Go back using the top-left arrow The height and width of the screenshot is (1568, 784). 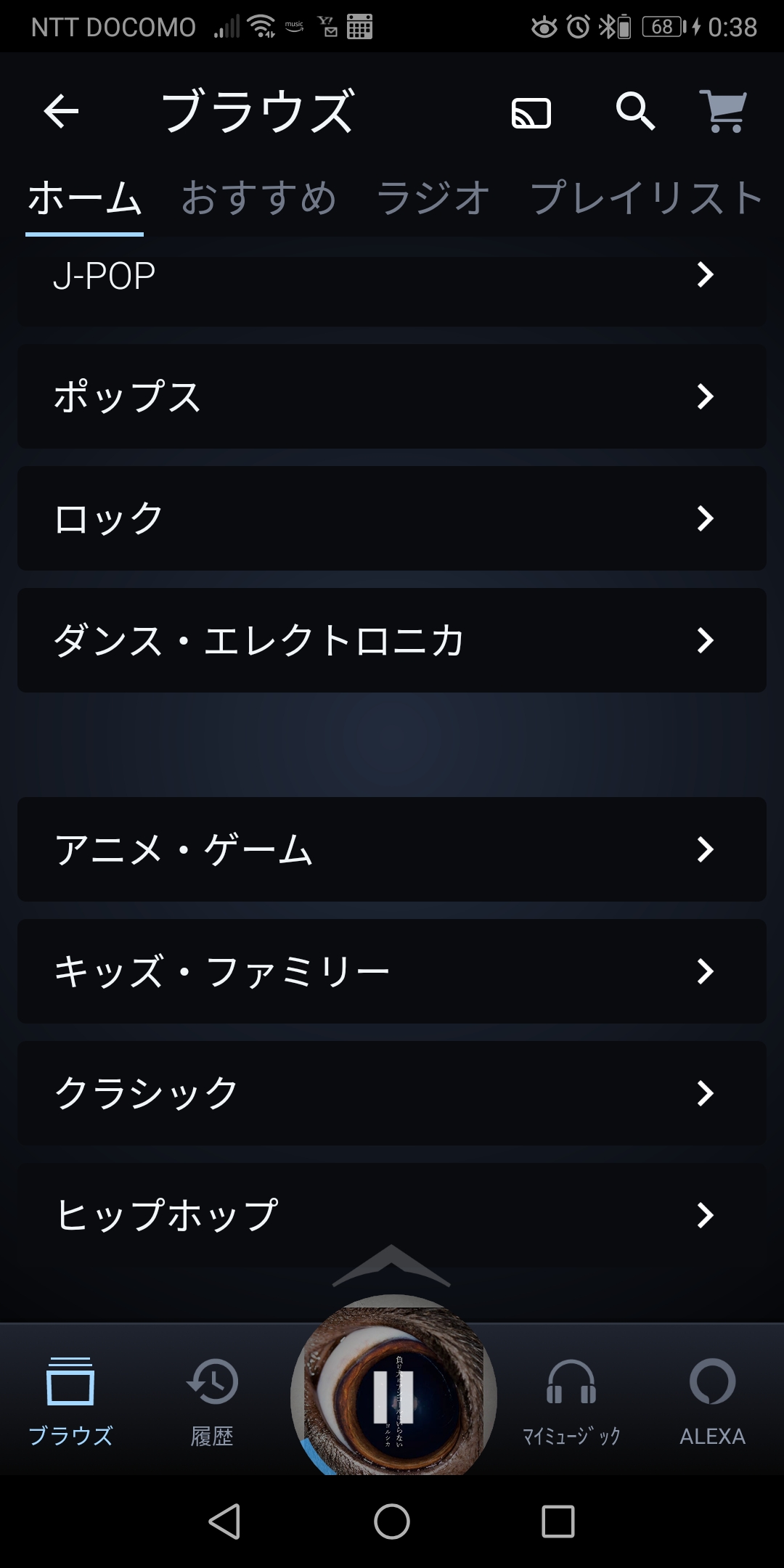[x=61, y=111]
